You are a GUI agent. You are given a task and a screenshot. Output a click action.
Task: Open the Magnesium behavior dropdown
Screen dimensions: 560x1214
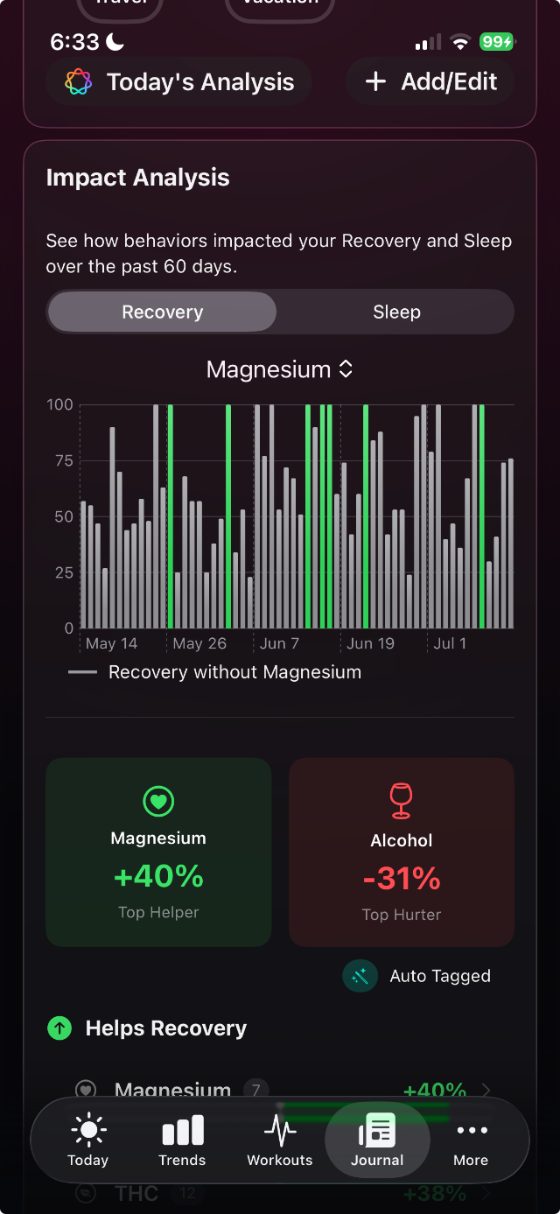(x=280, y=369)
